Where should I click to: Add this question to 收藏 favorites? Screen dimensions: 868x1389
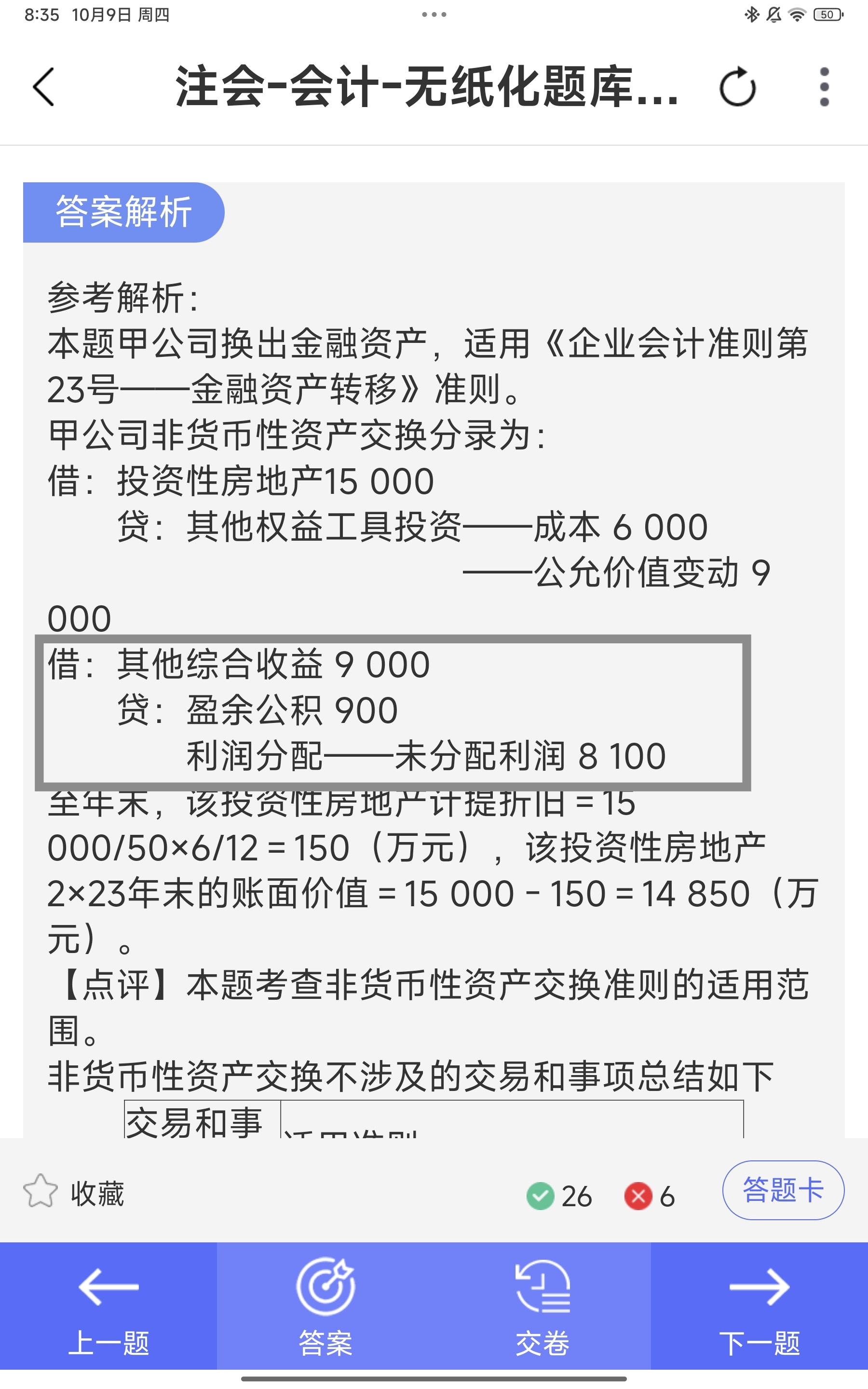click(x=73, y=1195)
